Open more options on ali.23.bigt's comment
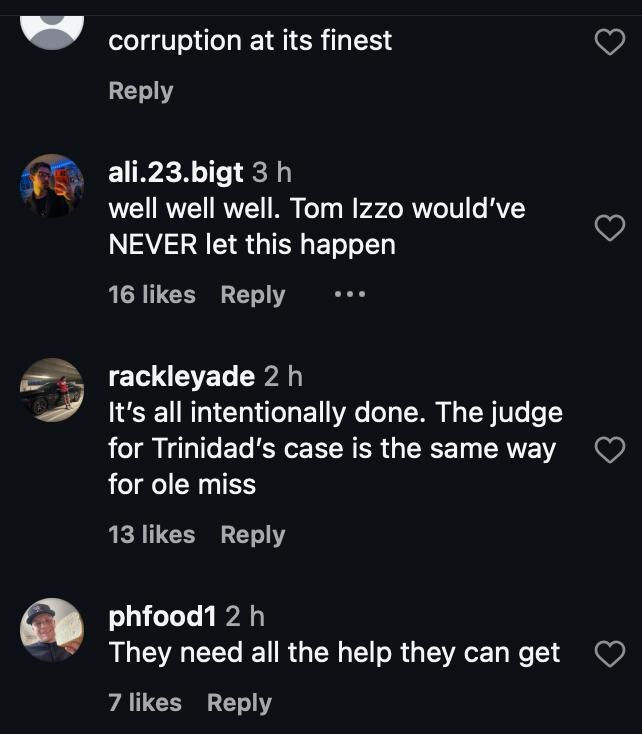The image size is (642, 734). pyautogui.click(x=350, y=295)
